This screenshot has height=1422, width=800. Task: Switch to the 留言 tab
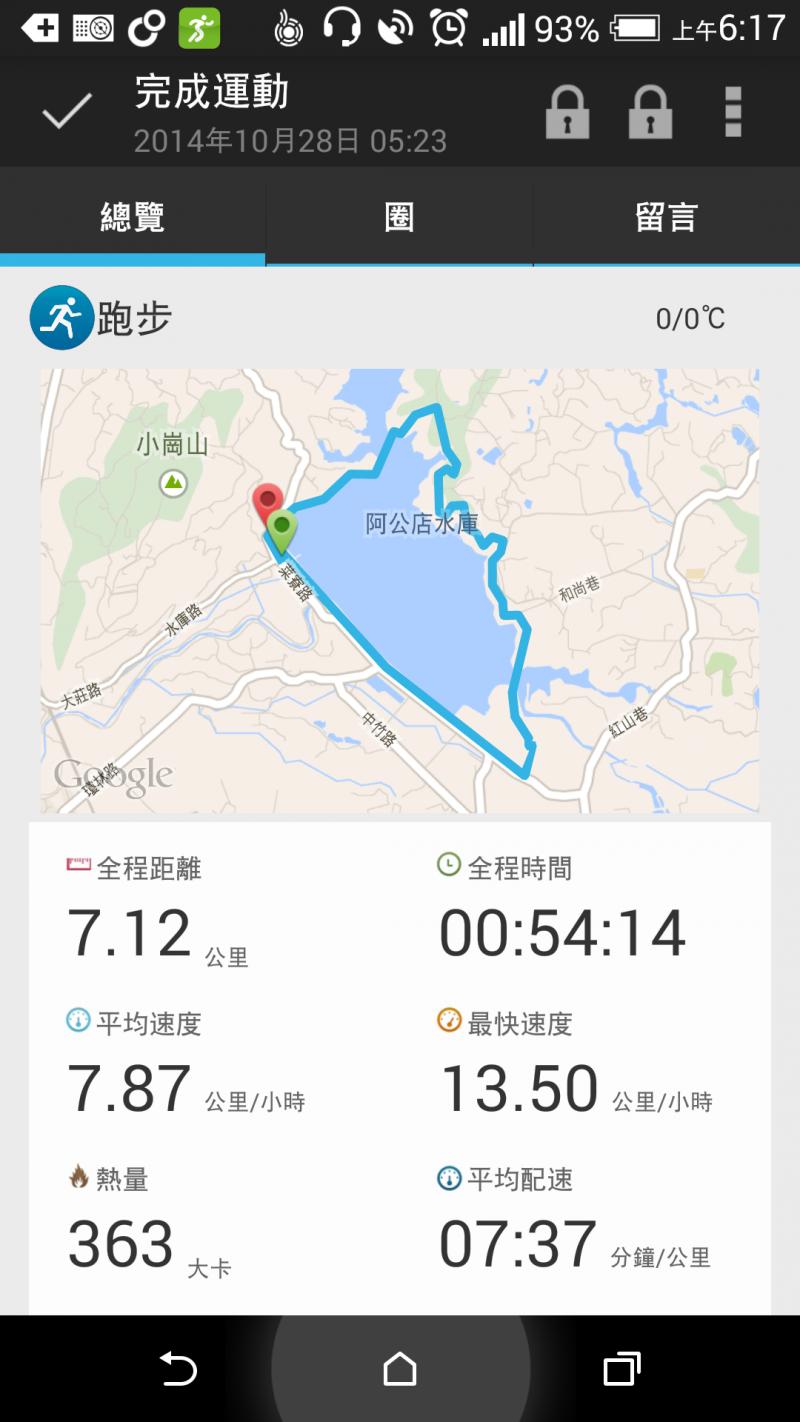pos(666,218)
